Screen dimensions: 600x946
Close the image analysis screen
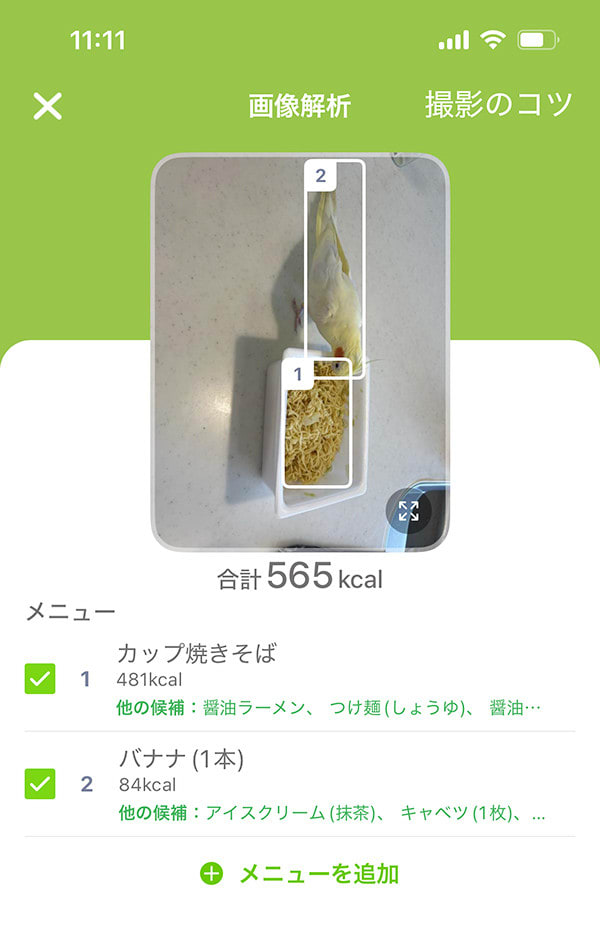tap(47, 105)
